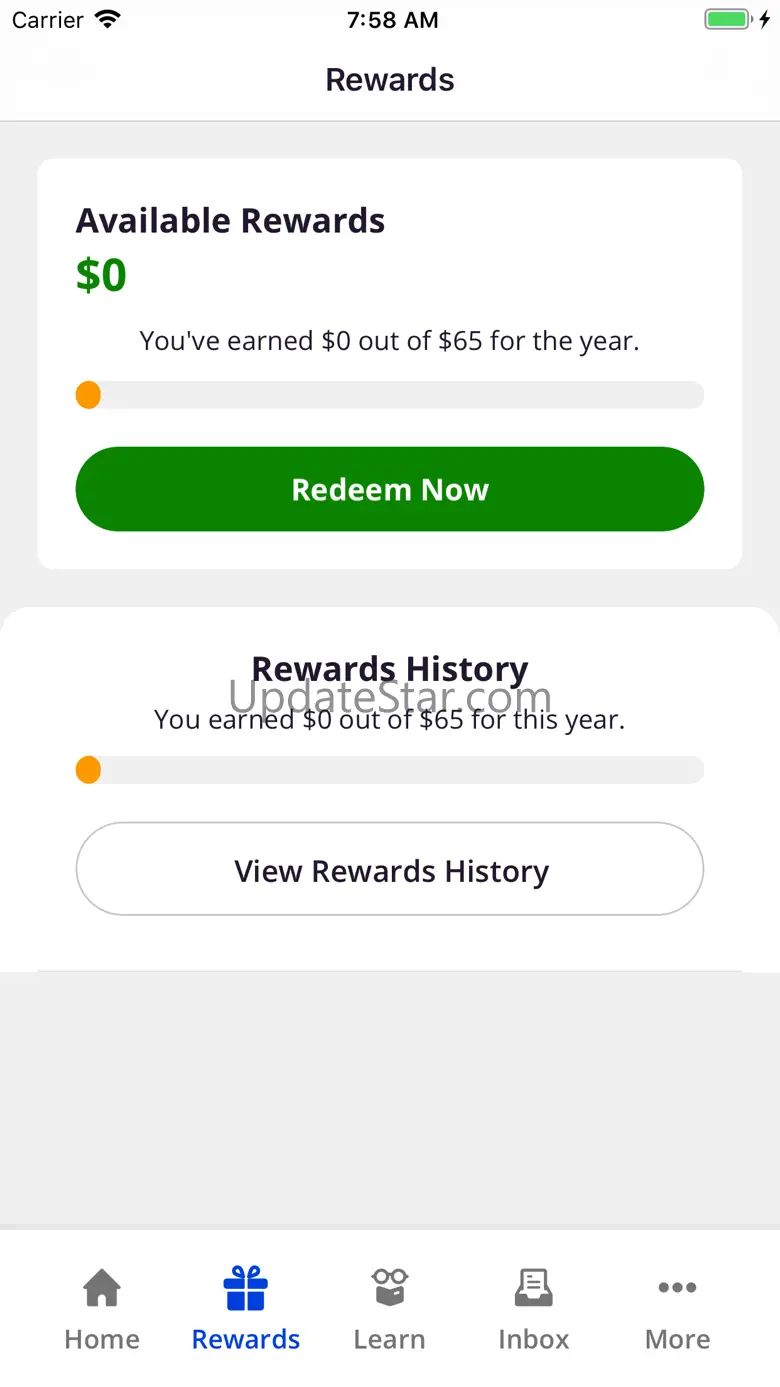Screen dimensions: 780x1387
Task: Open View Rewards History
Action: [x=390, y=869]
